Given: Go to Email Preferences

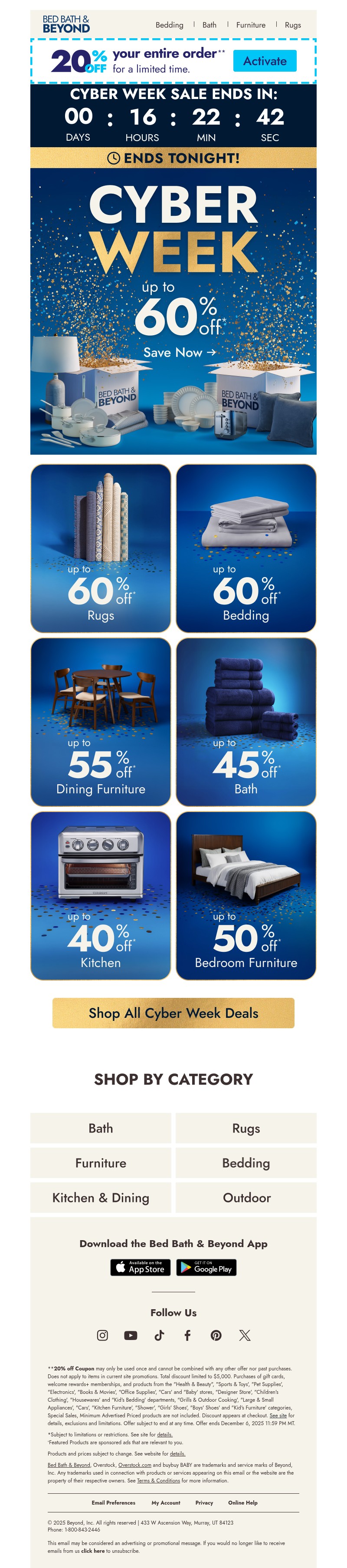Looking at the screenshot, I should (x=114, y=1503).
